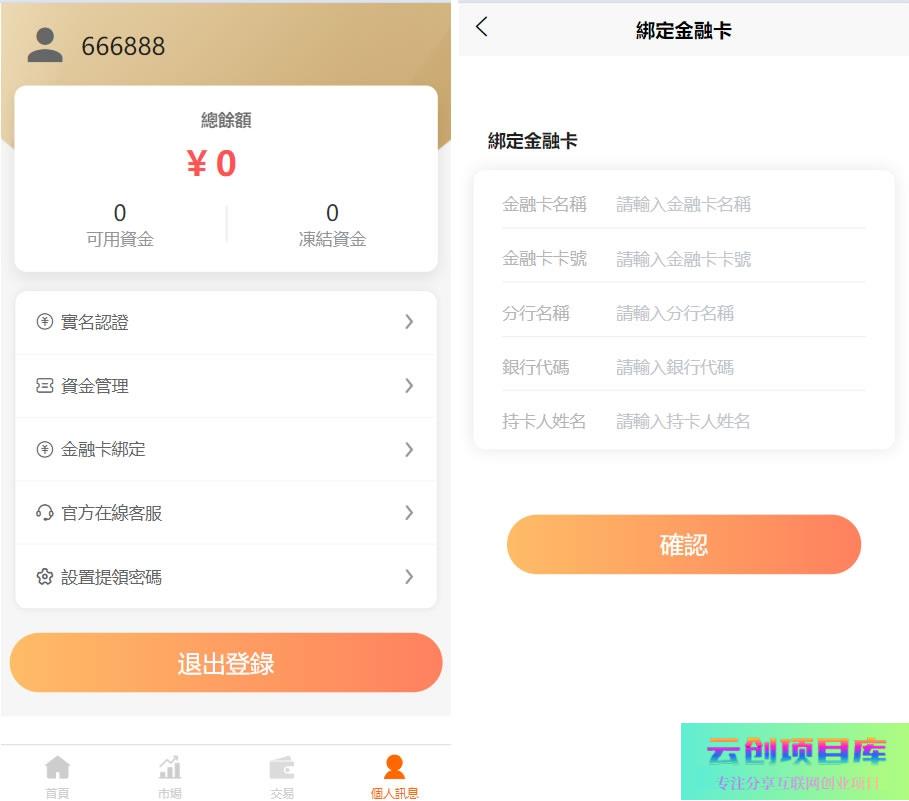This screenshot has width=909, height=801.
Task: Switch to the 市場 tab
Action: click(x=170, y=776)
